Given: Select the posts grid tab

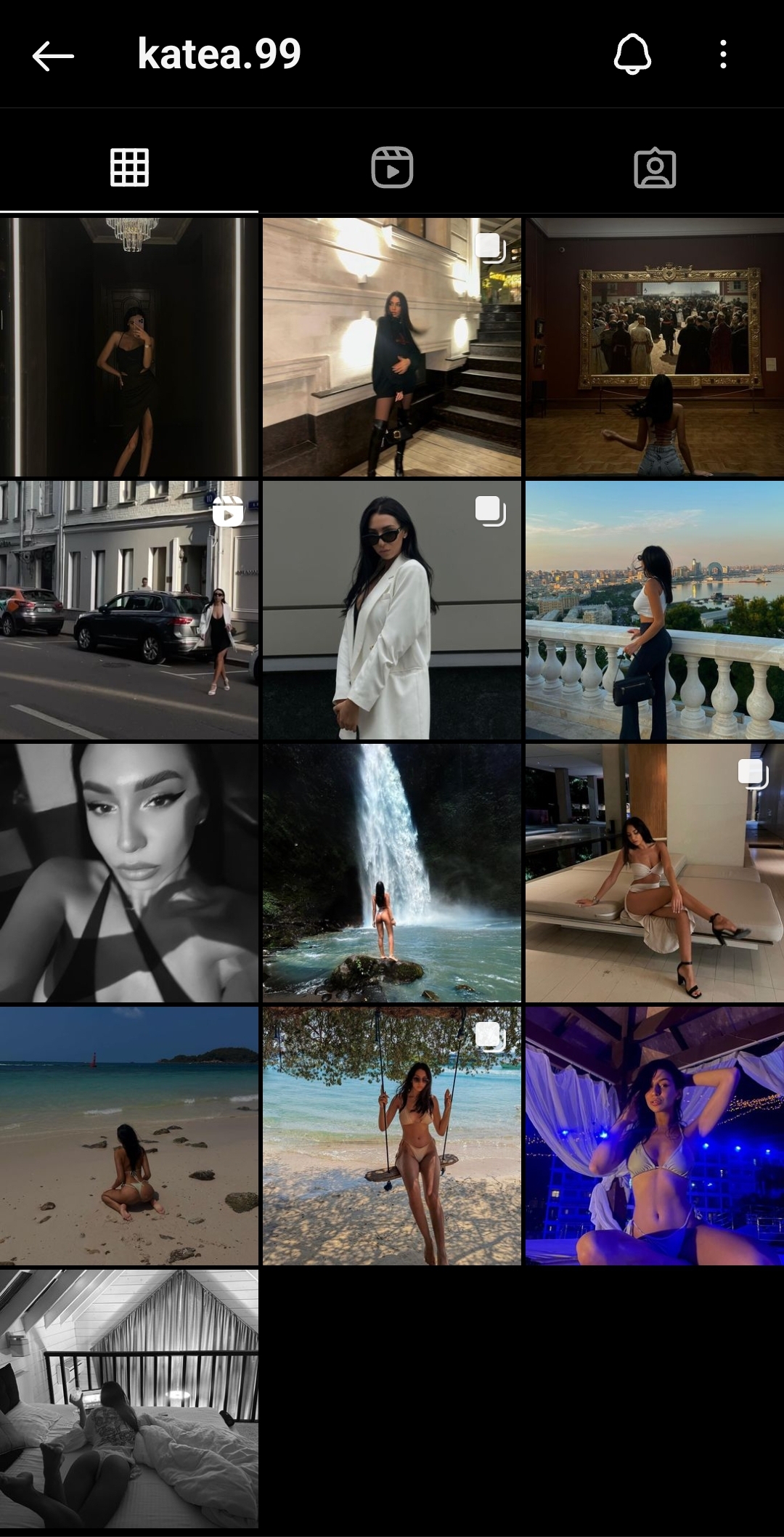Looking at the screenshot, I should (x=129, y=168).
